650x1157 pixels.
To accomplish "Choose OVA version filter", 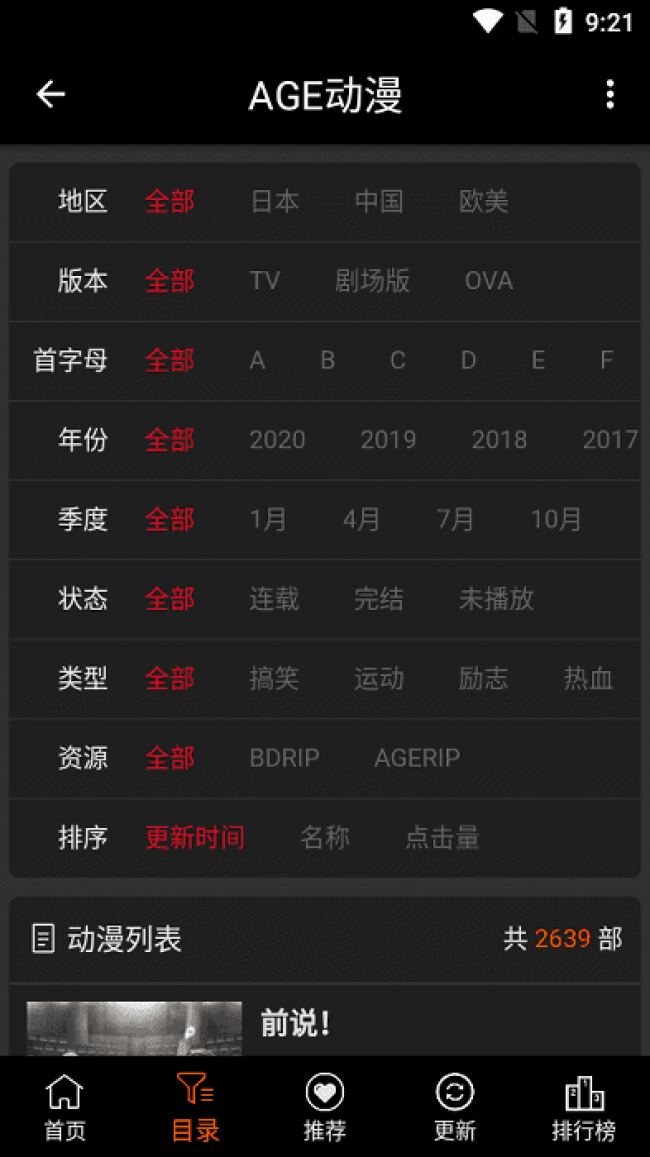I will (489, 280).
